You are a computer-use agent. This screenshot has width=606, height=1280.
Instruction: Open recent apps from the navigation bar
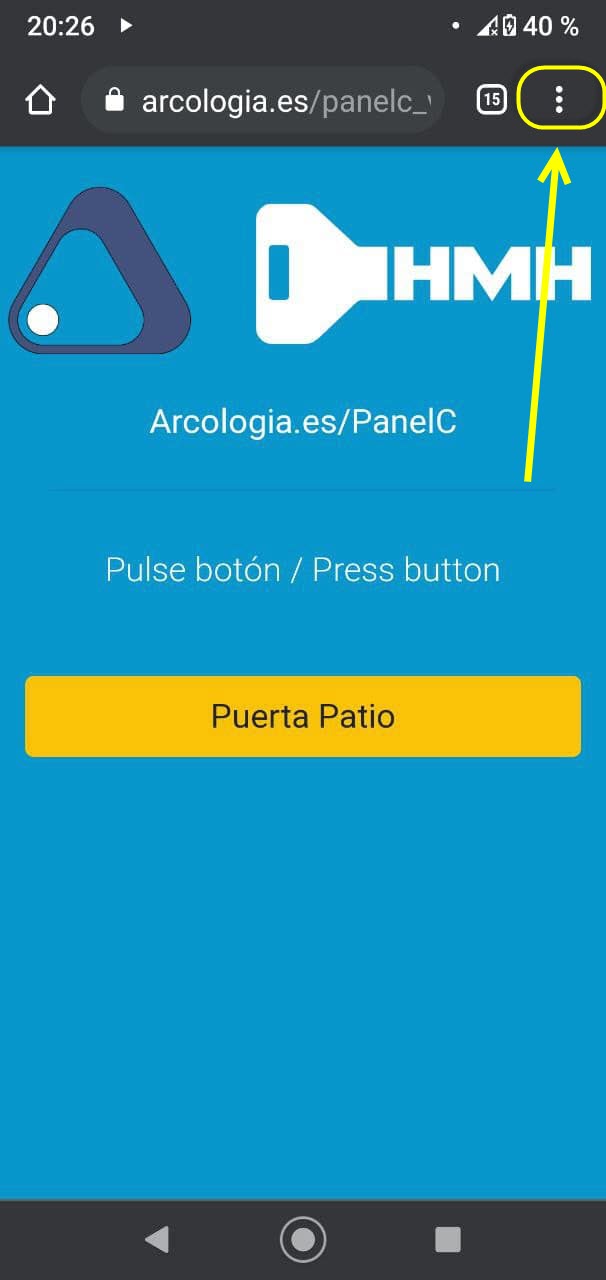[x=447, y=1240]
